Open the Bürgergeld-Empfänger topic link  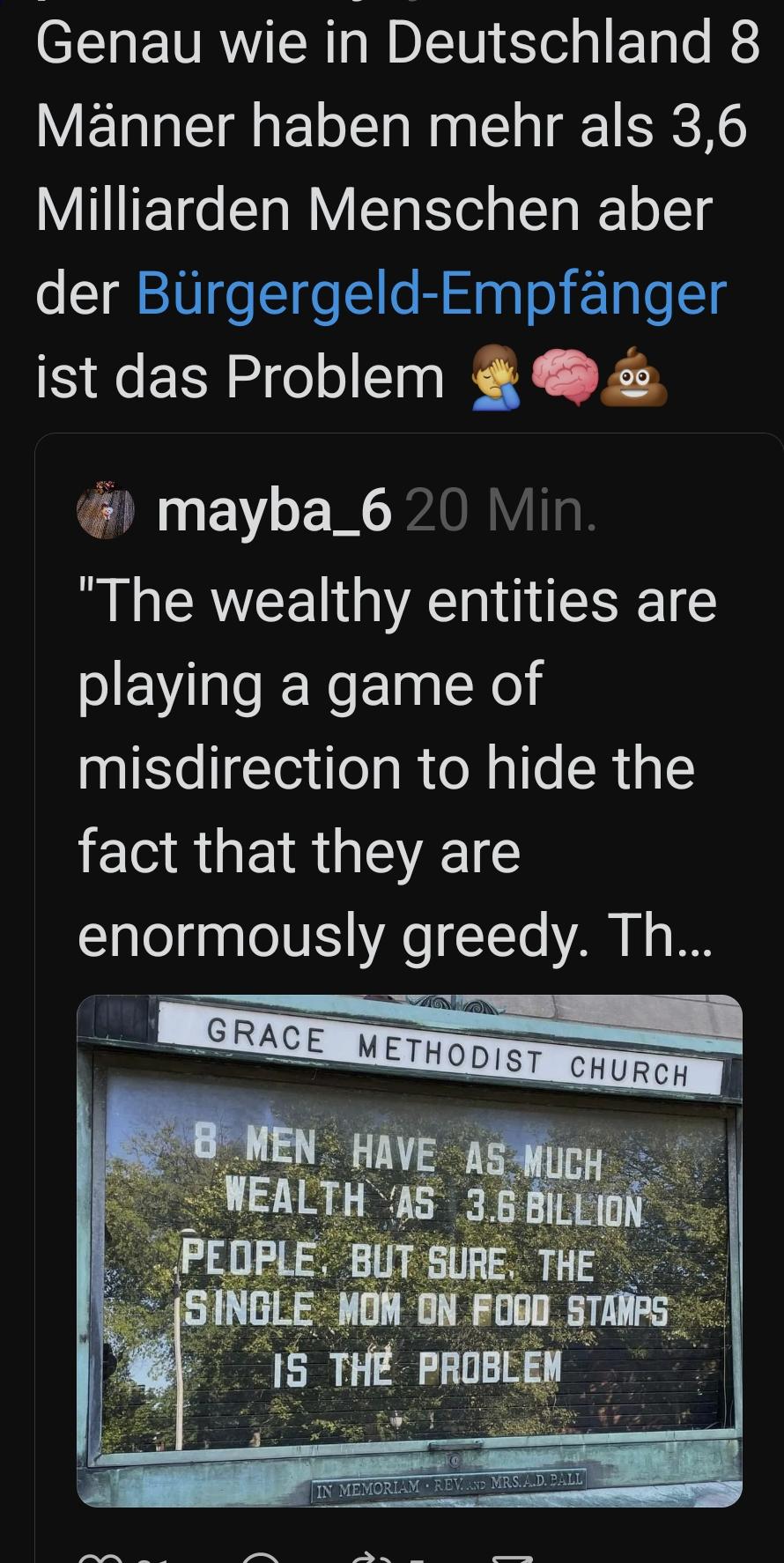coord(431,293)
